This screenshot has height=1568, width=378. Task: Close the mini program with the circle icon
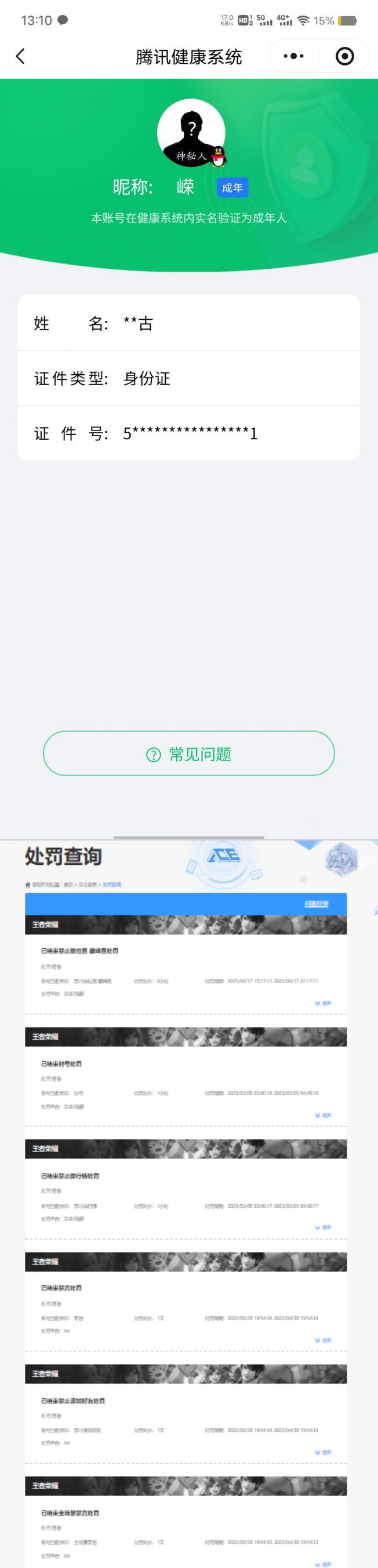344,57
